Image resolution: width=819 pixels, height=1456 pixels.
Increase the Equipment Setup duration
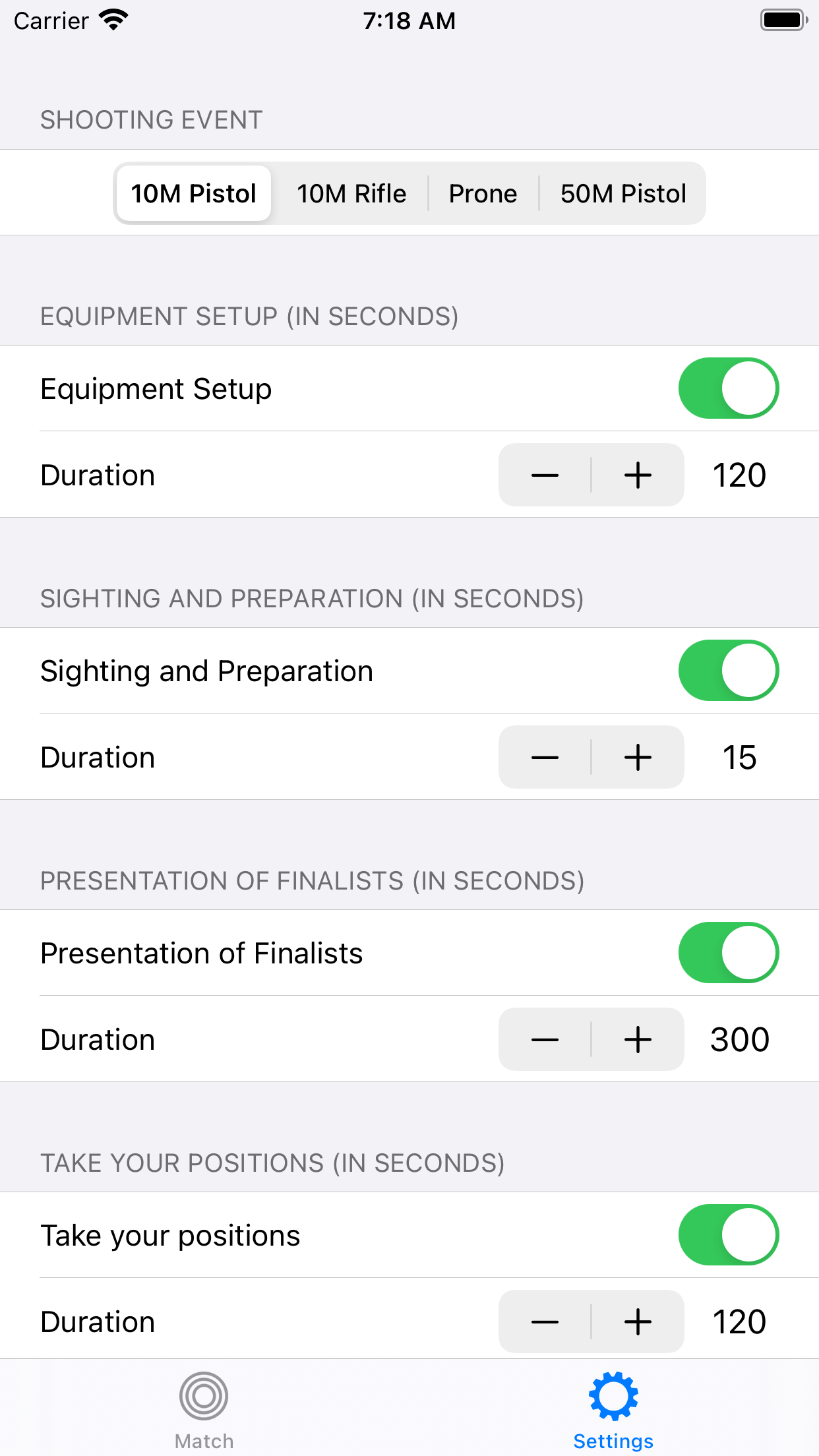(x=638, y=475)
